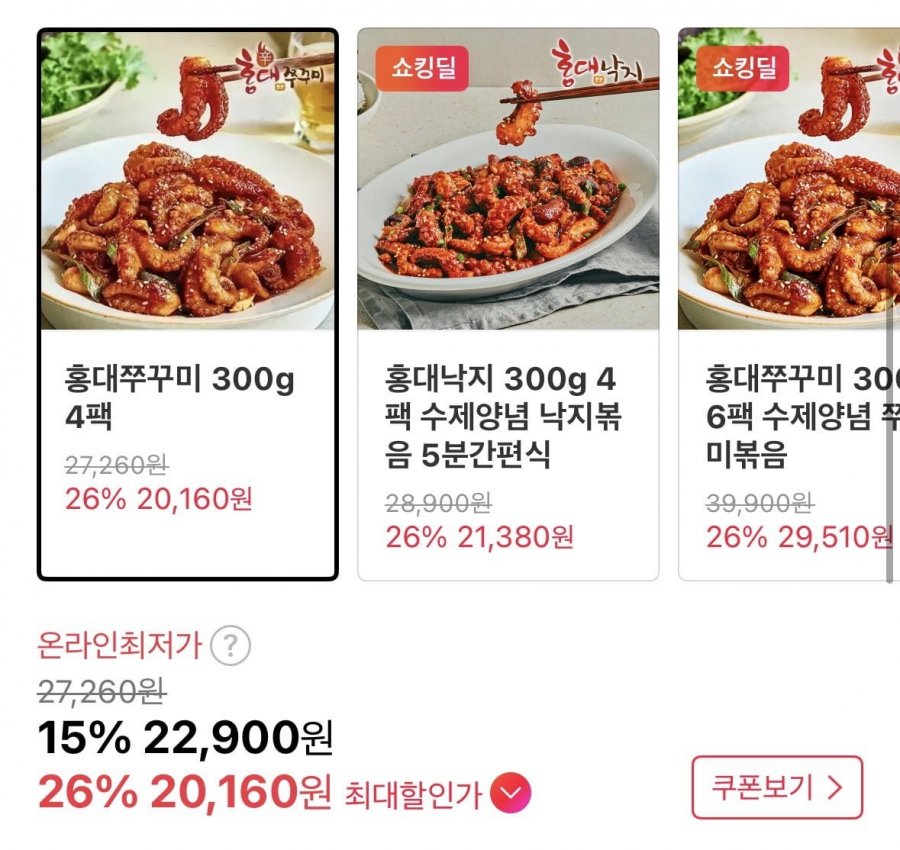The width and height of the screenshot is (900, 850).
Task: Choose the 홍대낙지 300g 4팩 낙지볶음 card
Action: pyautogui.click(x=508, y=304)
